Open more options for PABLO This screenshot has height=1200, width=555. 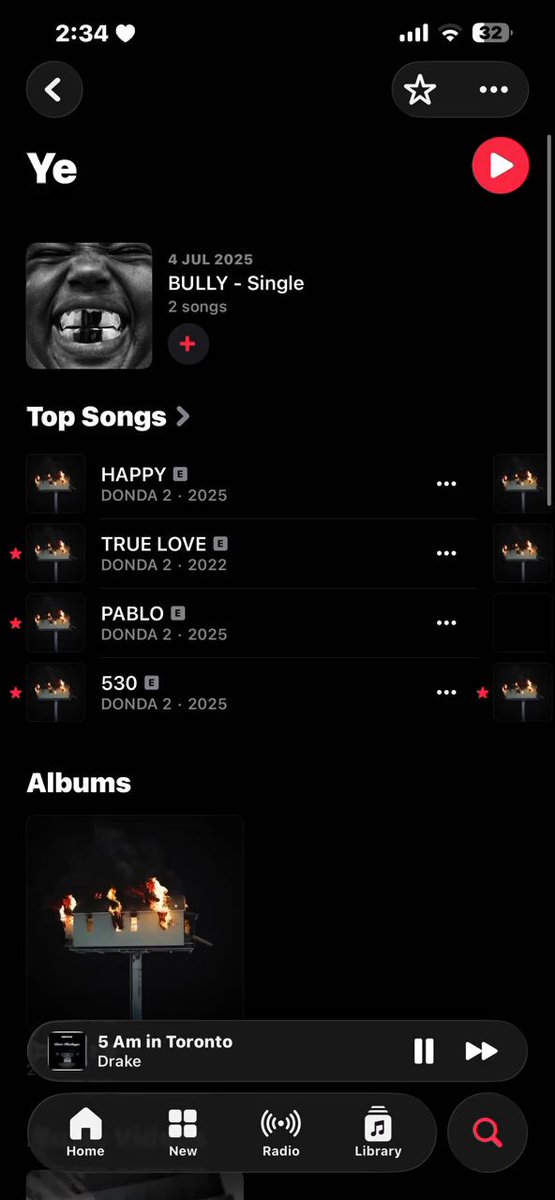(x=446, y=623)
